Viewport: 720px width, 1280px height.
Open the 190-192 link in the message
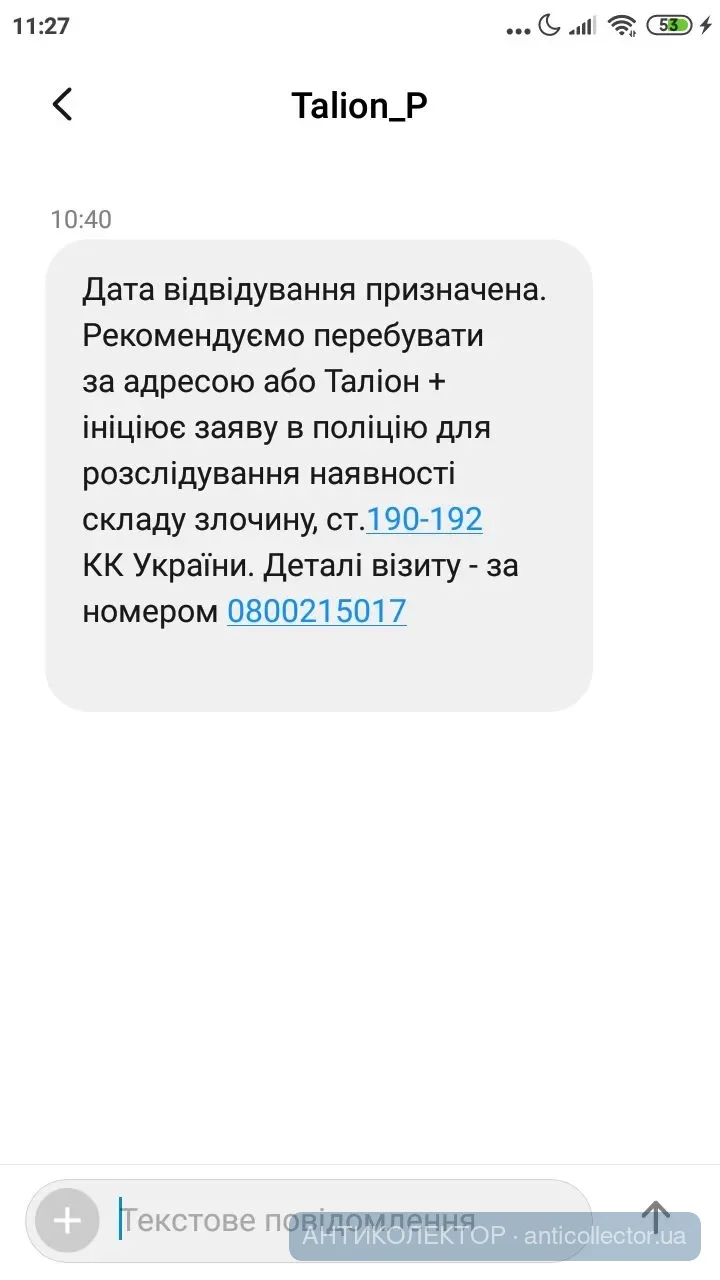(x=424, y=519)
